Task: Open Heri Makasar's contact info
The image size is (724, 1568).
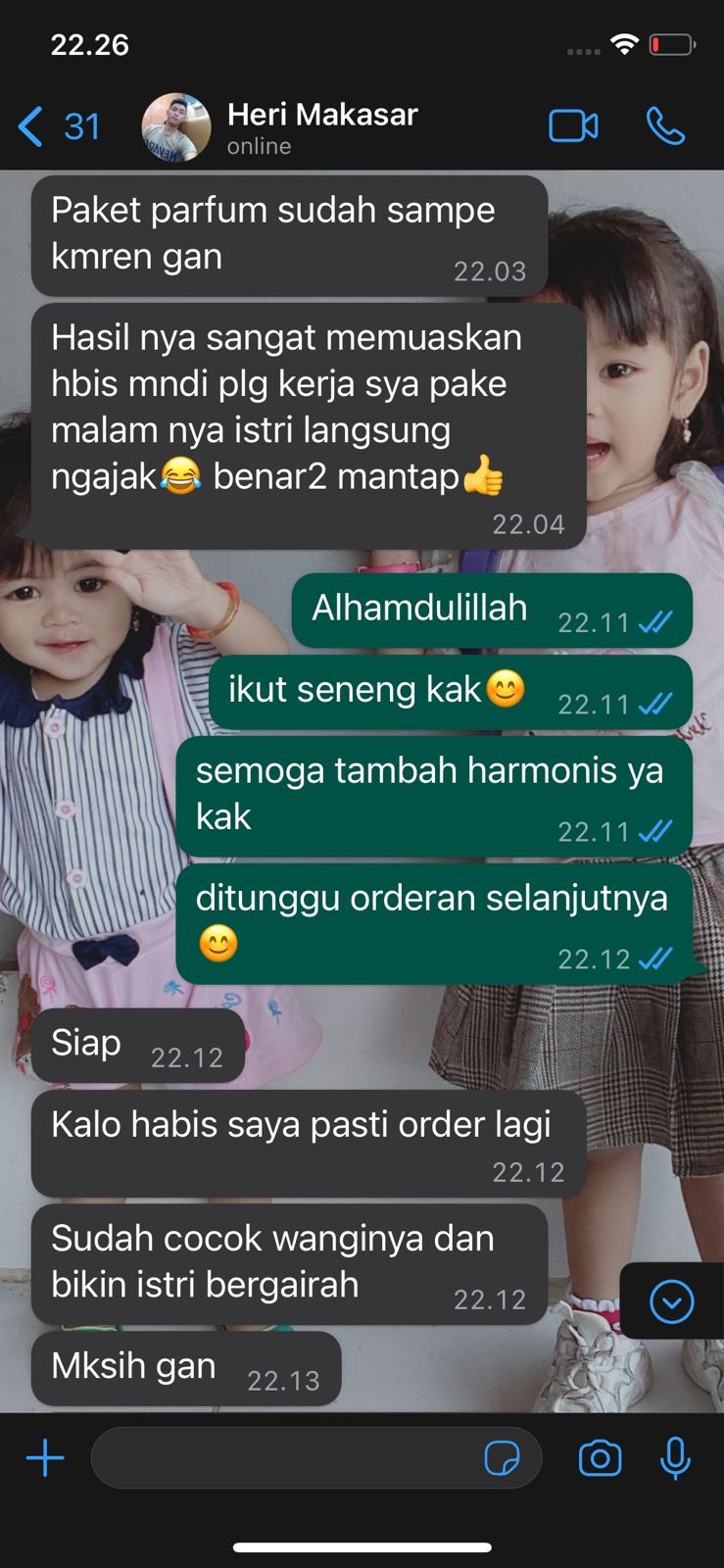Action: click(321, 127)
